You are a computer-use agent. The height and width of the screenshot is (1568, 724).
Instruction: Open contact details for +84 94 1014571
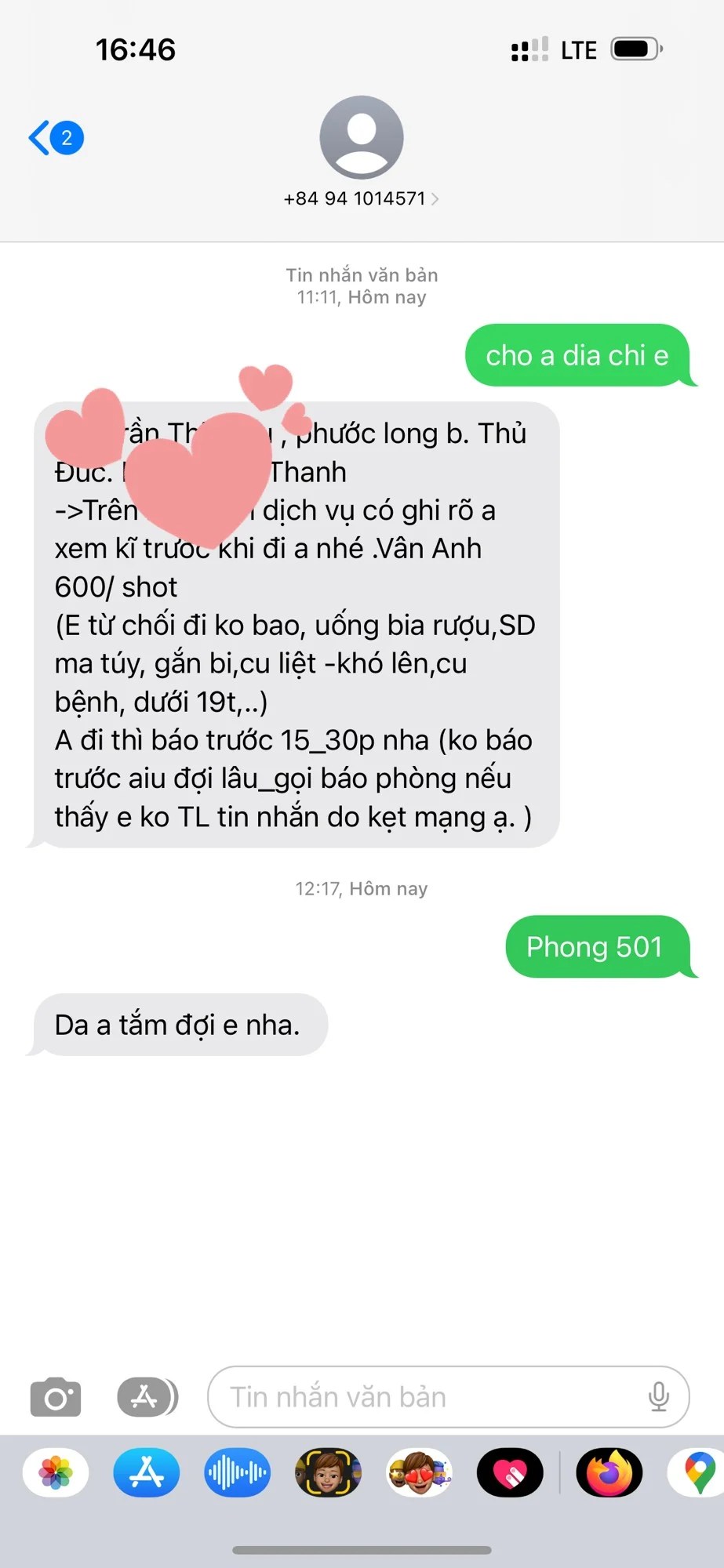361,198
